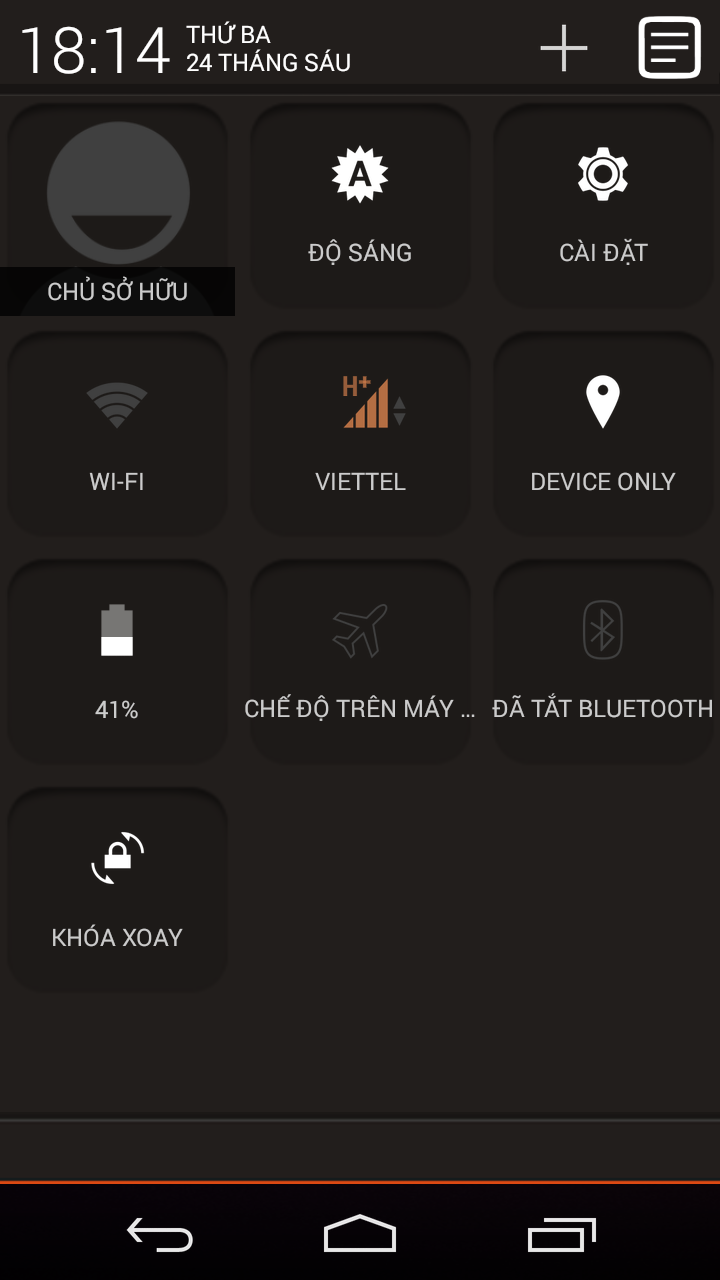The height and width of the screenshot is (1280, 720).
Task: Toggle airplane mode via Chế Độ Trên Máy
Action: [360, 660]
